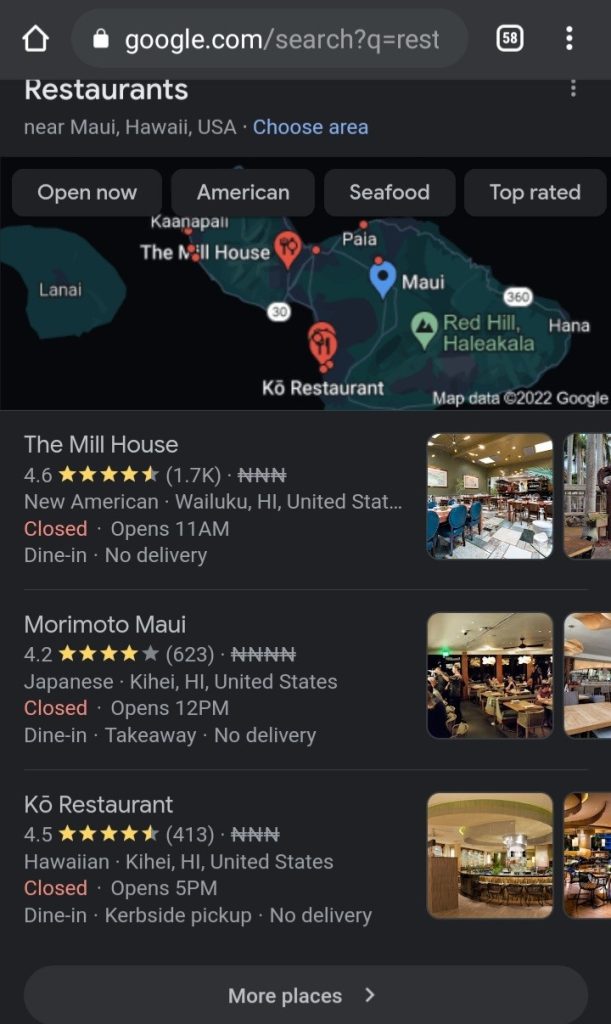
Task: Apply the Seafood filter chip
Action: 390,193
